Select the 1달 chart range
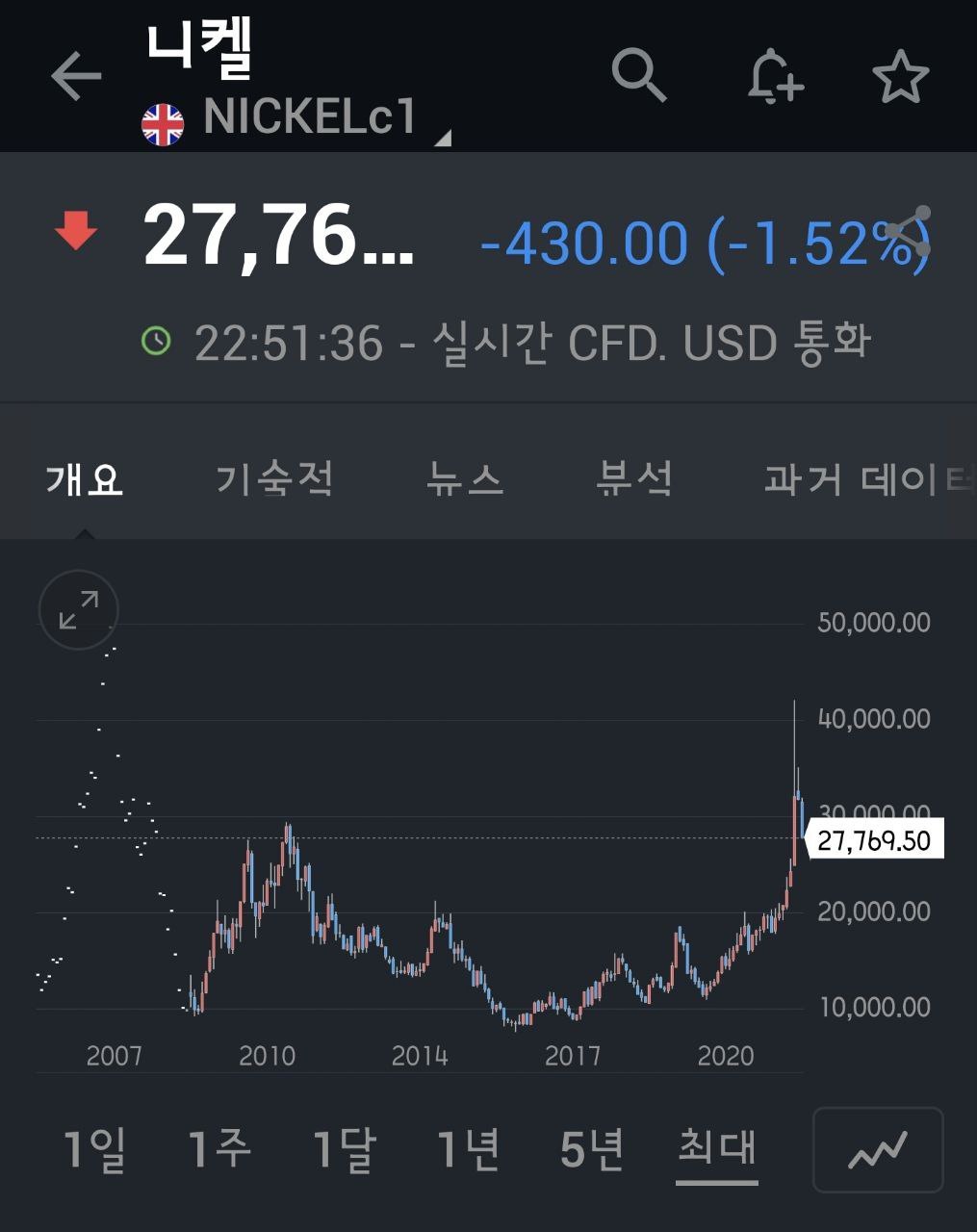The height and width of the screenshot is (1232, 977). click(x=343, y=1148)
